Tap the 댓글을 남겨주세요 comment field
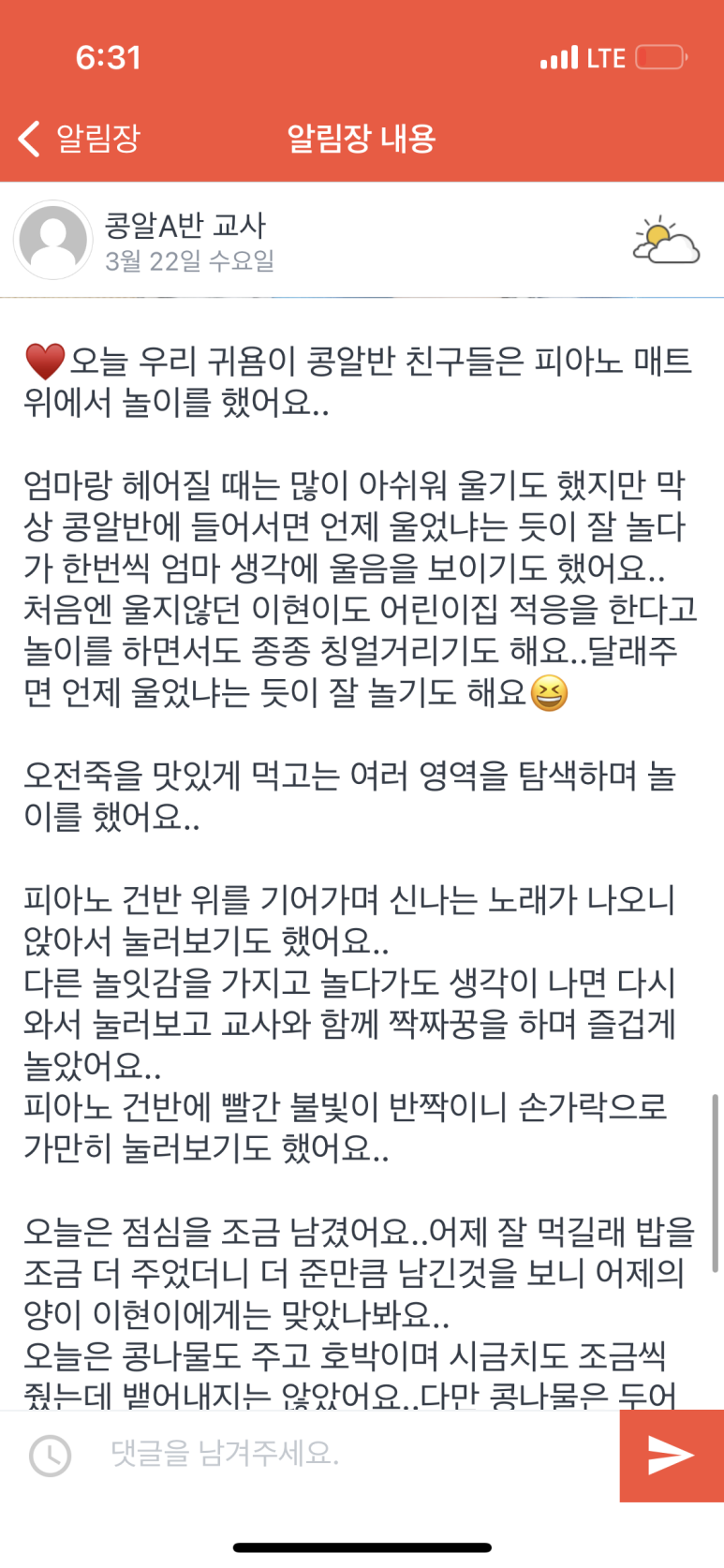Image resolution: width=724 pixels, height=1568 pixels. (356, 1454)
